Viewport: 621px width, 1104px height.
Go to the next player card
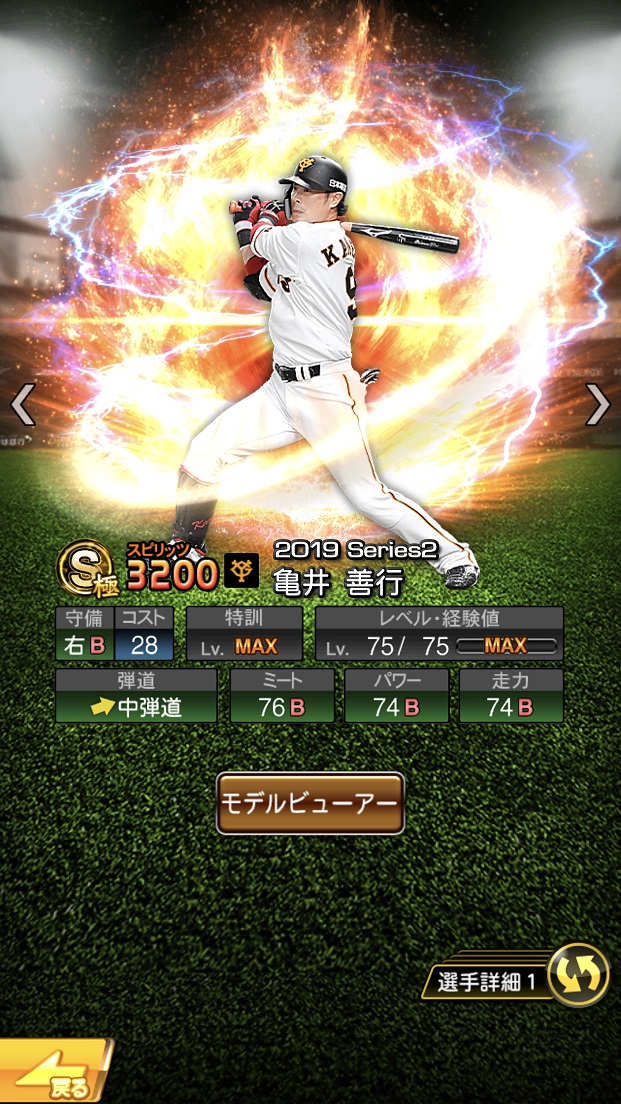[x=597, y=404]
